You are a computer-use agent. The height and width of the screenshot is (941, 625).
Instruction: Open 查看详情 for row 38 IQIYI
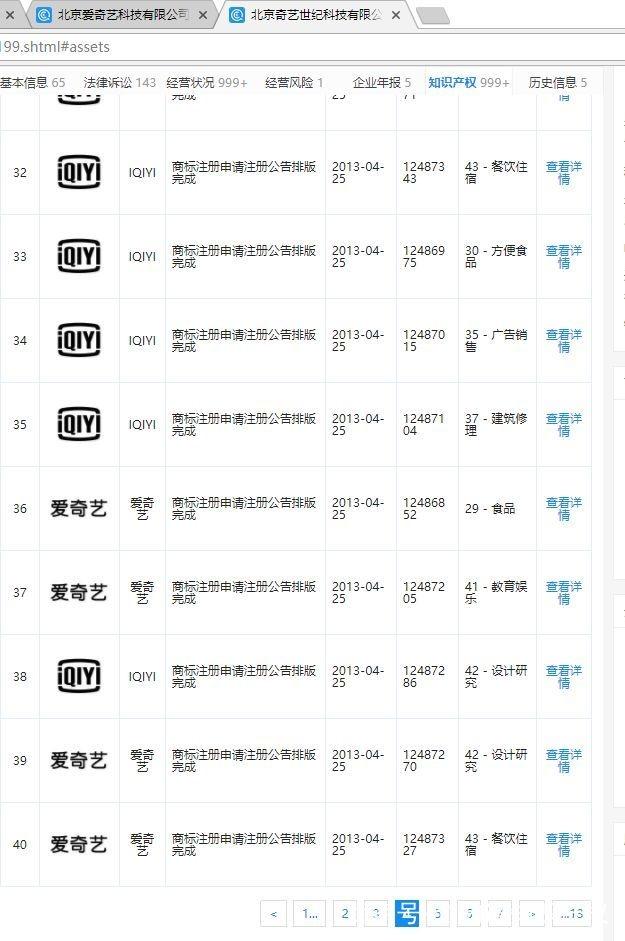point(563,677)
